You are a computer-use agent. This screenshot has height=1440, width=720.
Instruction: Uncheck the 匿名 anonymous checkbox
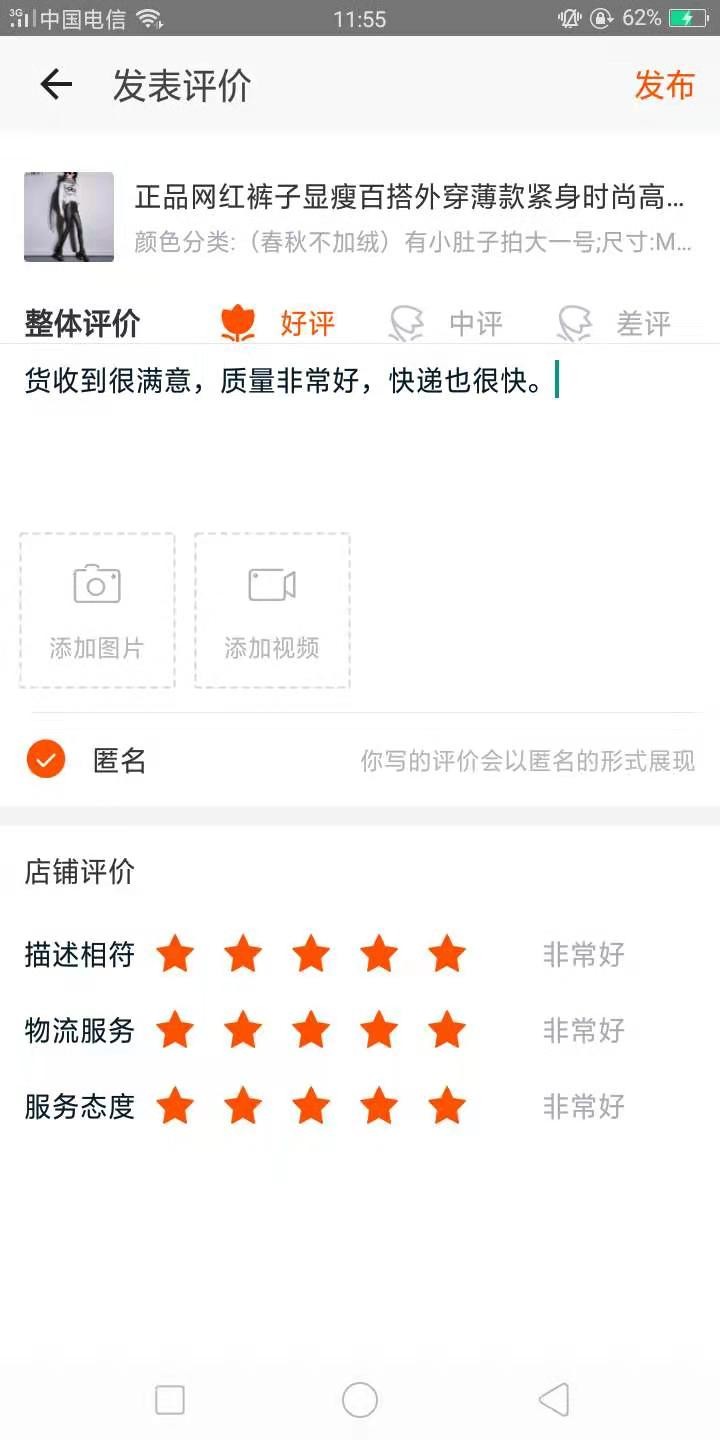click(x=46, y=760)
